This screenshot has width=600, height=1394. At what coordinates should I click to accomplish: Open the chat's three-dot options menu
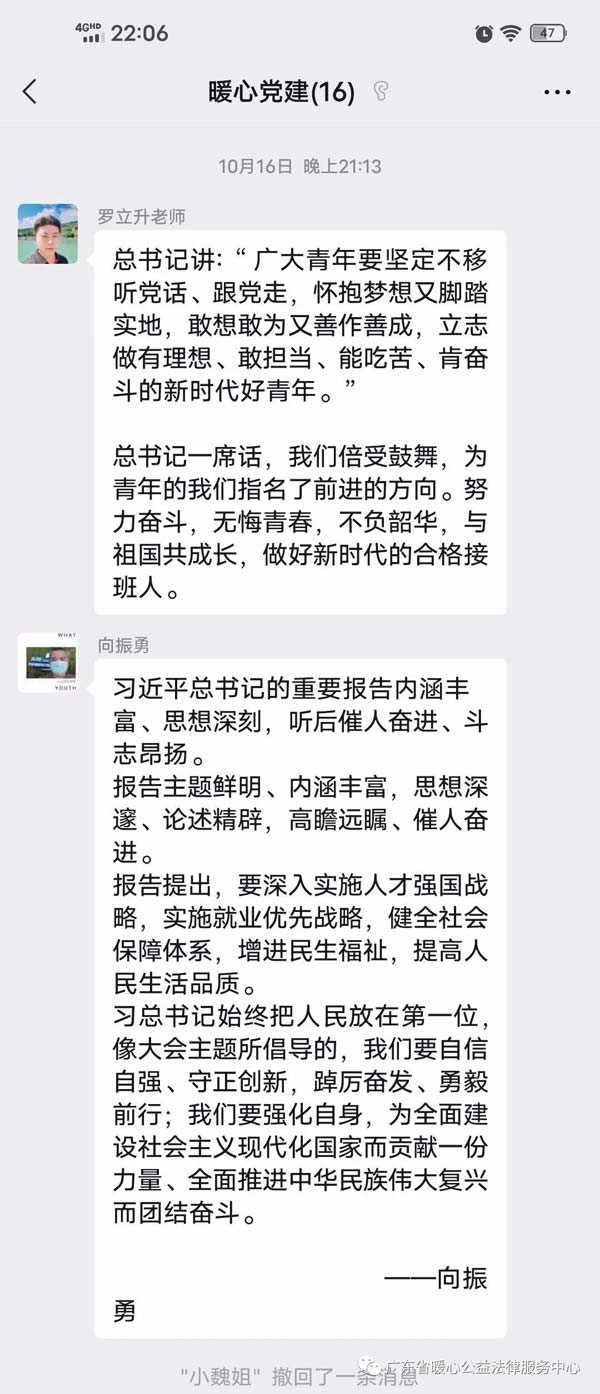click(557, 92)
